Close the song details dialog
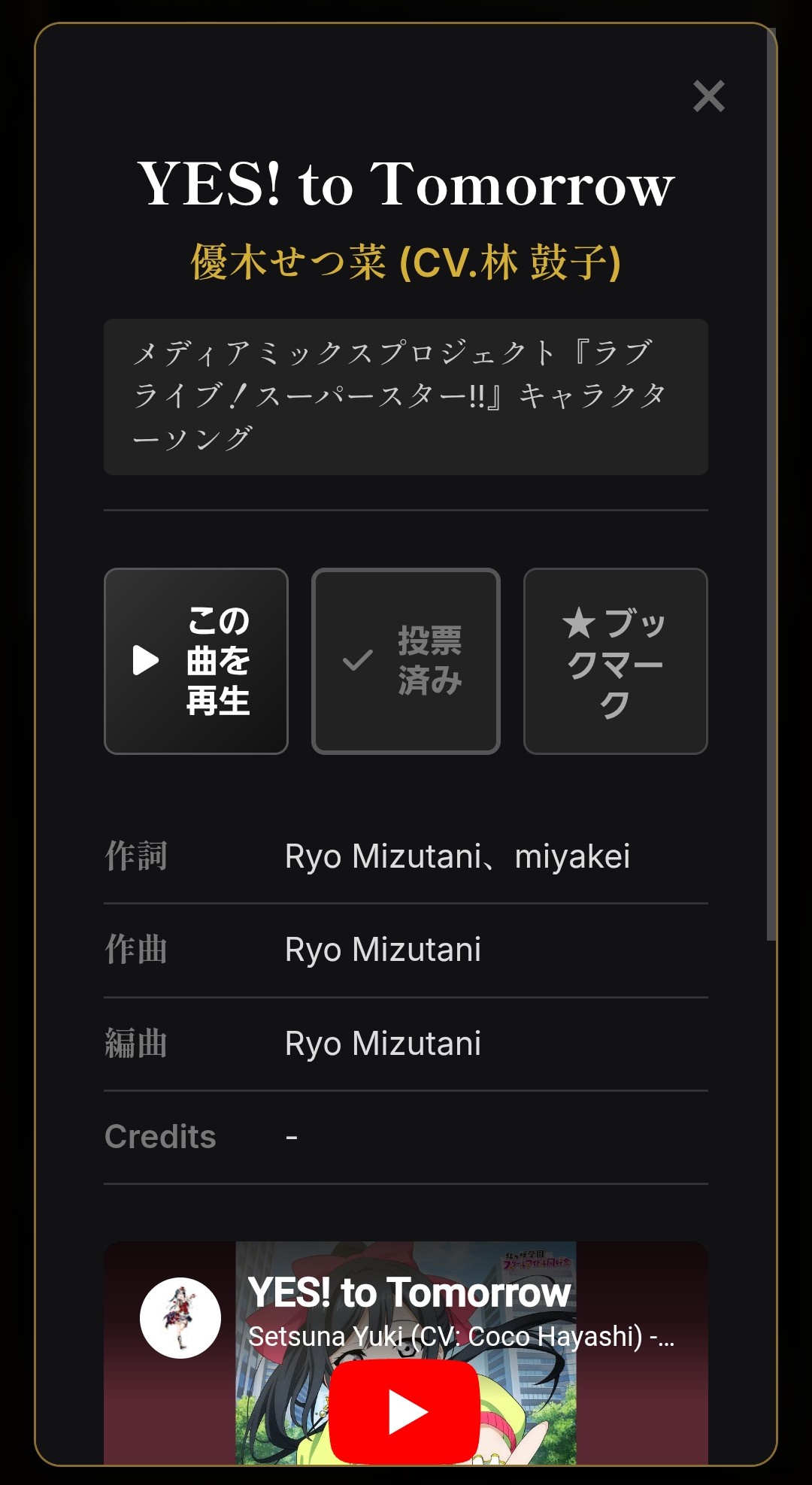Screen dimensions: 812x1485 [x=708, y=96]
